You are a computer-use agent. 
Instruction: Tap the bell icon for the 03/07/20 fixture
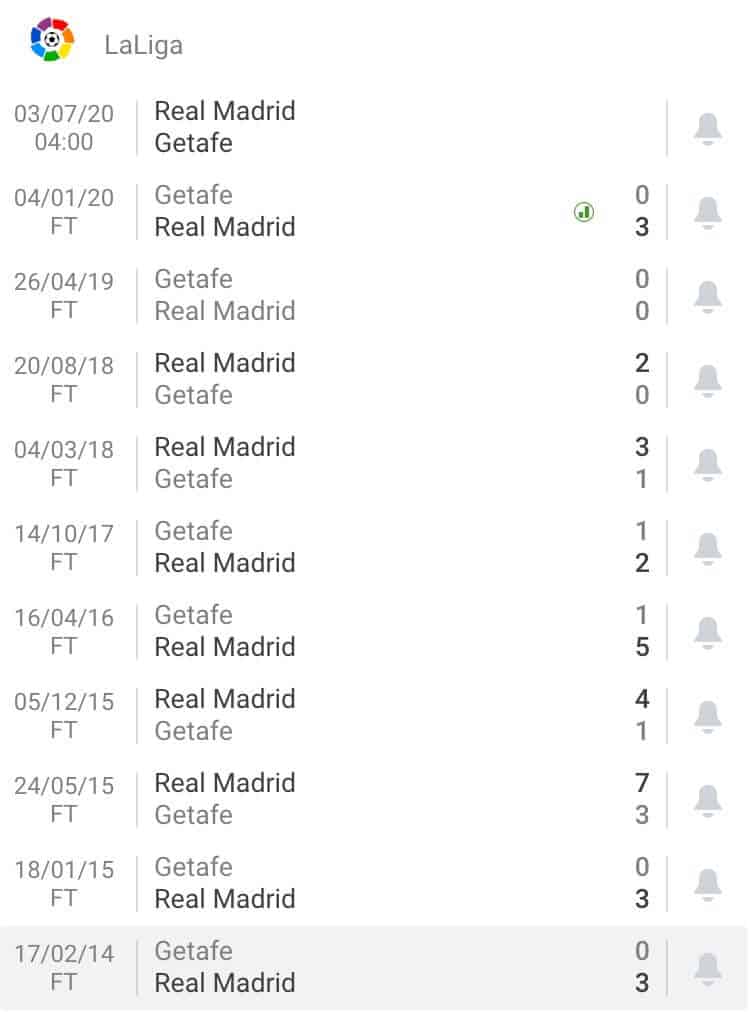[708, 127]
